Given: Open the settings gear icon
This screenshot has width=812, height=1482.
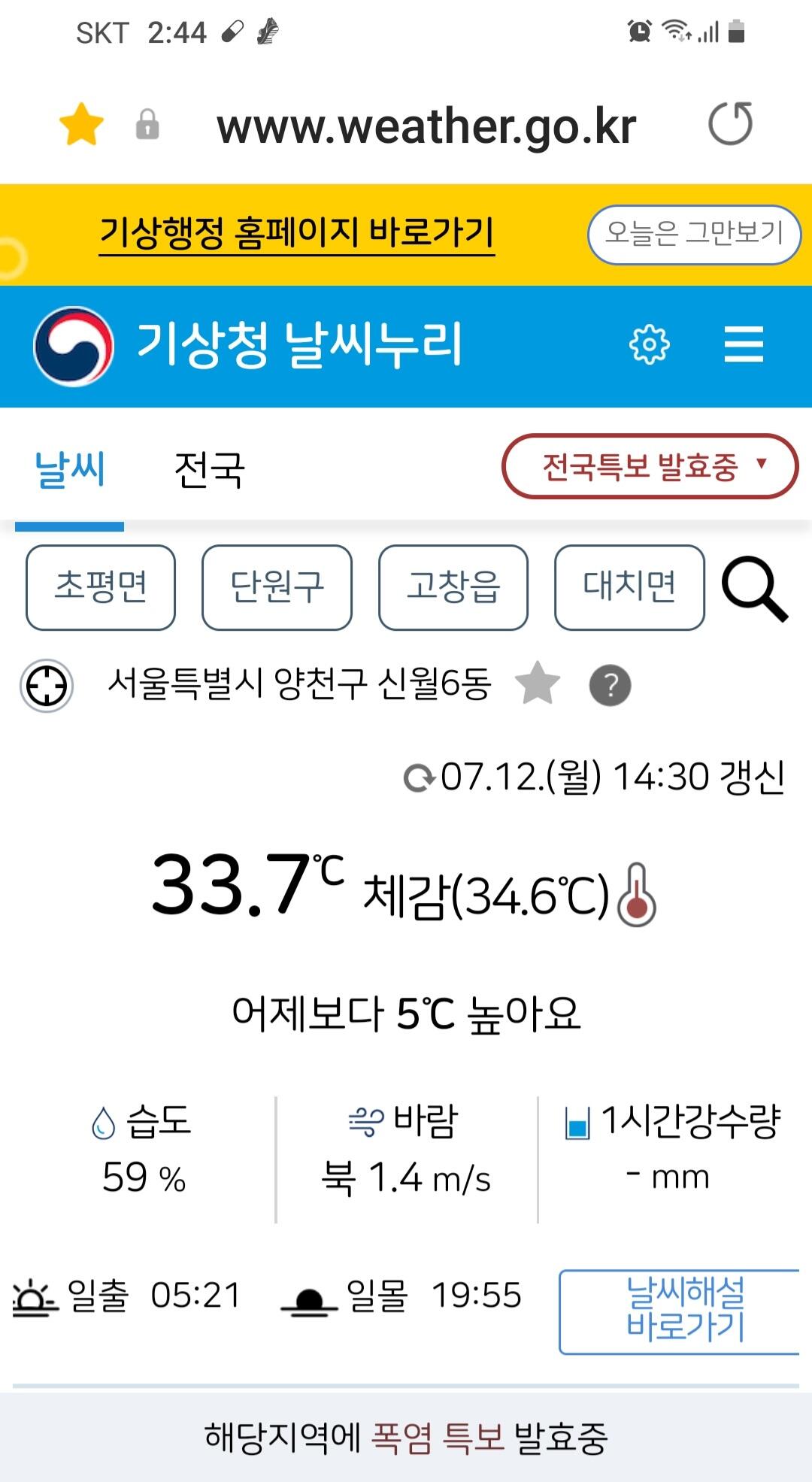Looking at the screenshot, I should click(x=649, y=345).
